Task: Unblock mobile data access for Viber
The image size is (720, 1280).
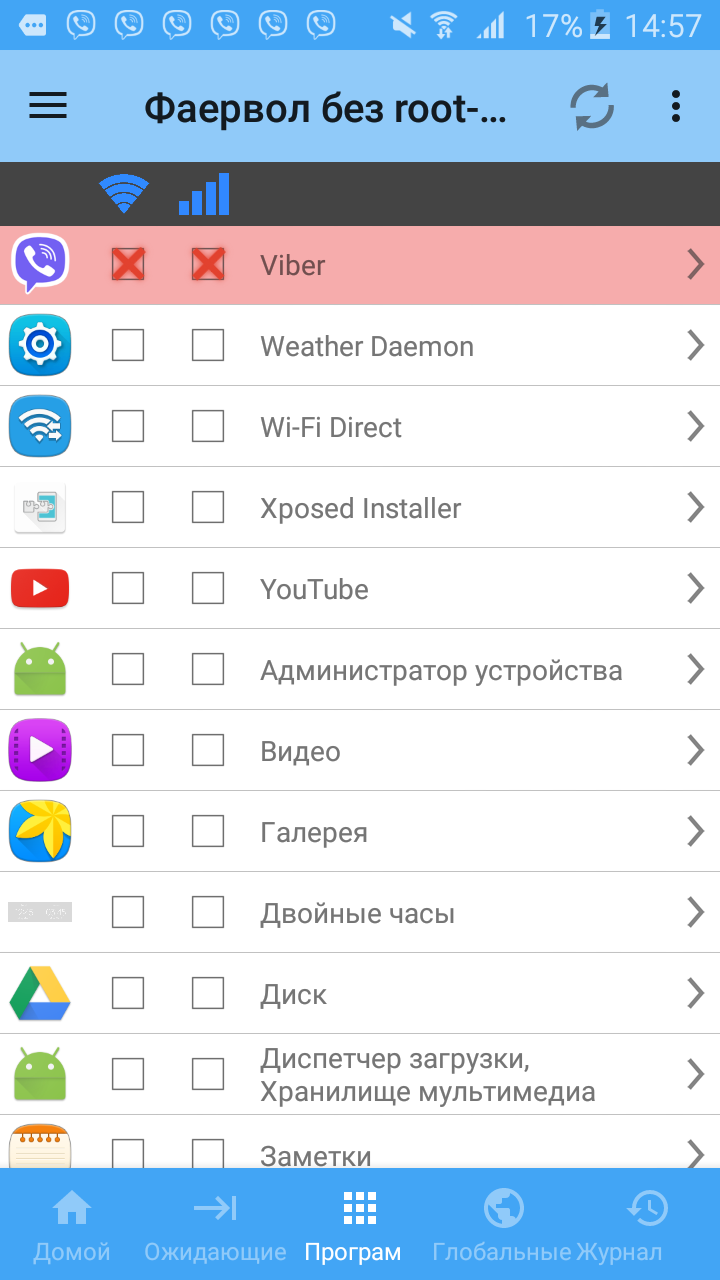Action: coord(208,265)
